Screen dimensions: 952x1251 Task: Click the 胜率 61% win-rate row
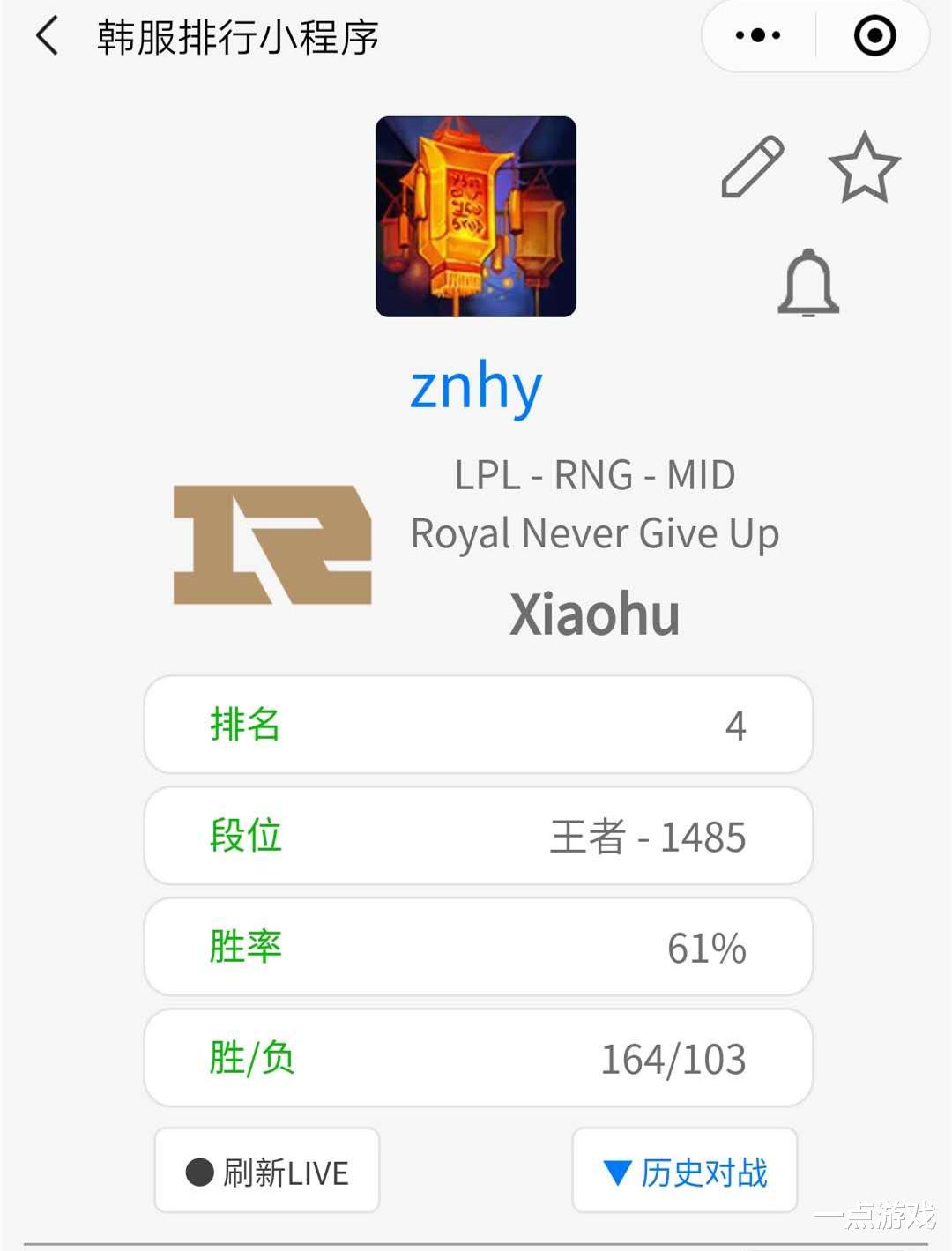(x=479, y=947)
